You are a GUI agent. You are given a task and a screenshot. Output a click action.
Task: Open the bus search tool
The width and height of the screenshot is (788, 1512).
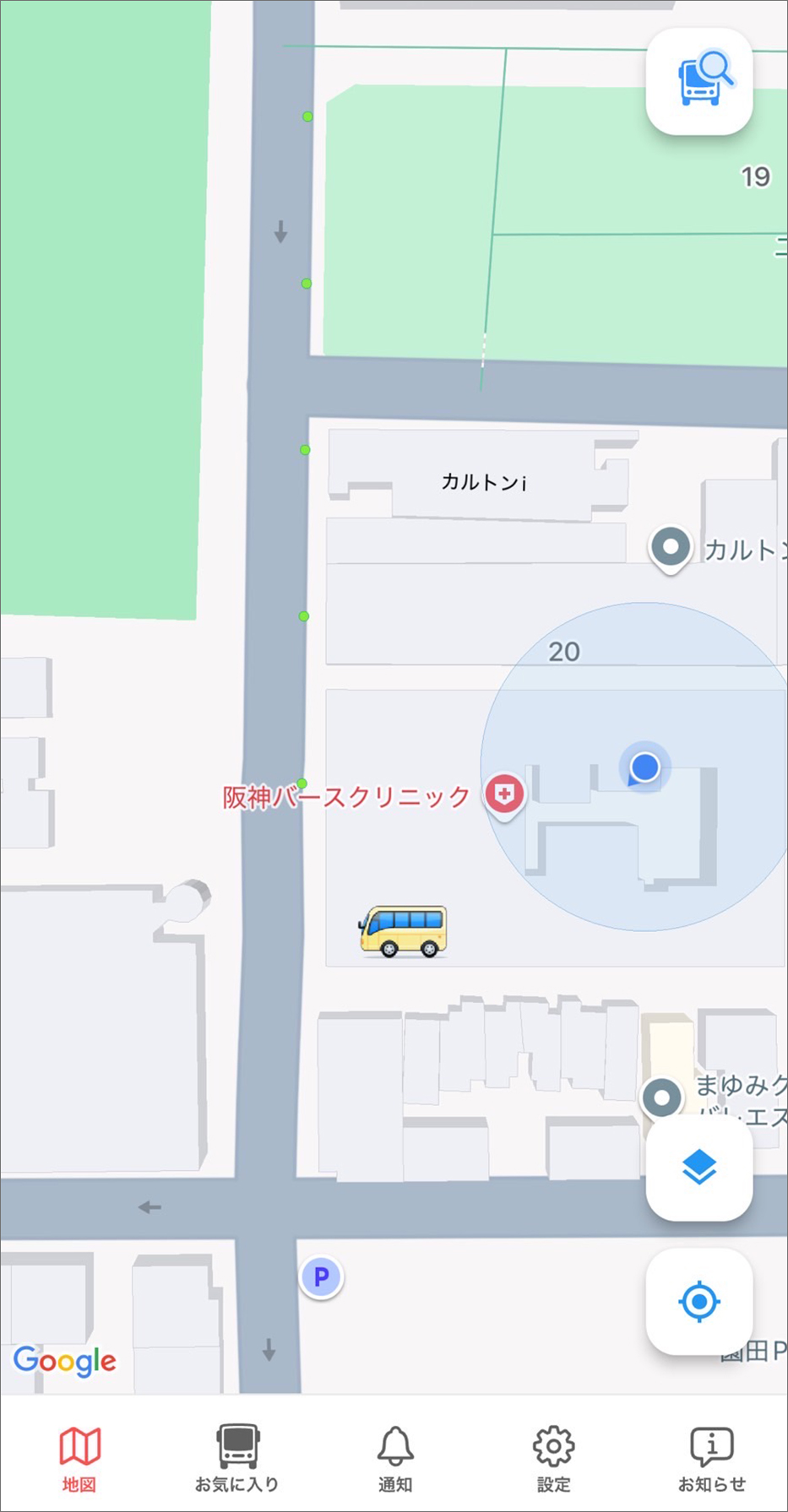pyautogui.click(x=699, y=83)
